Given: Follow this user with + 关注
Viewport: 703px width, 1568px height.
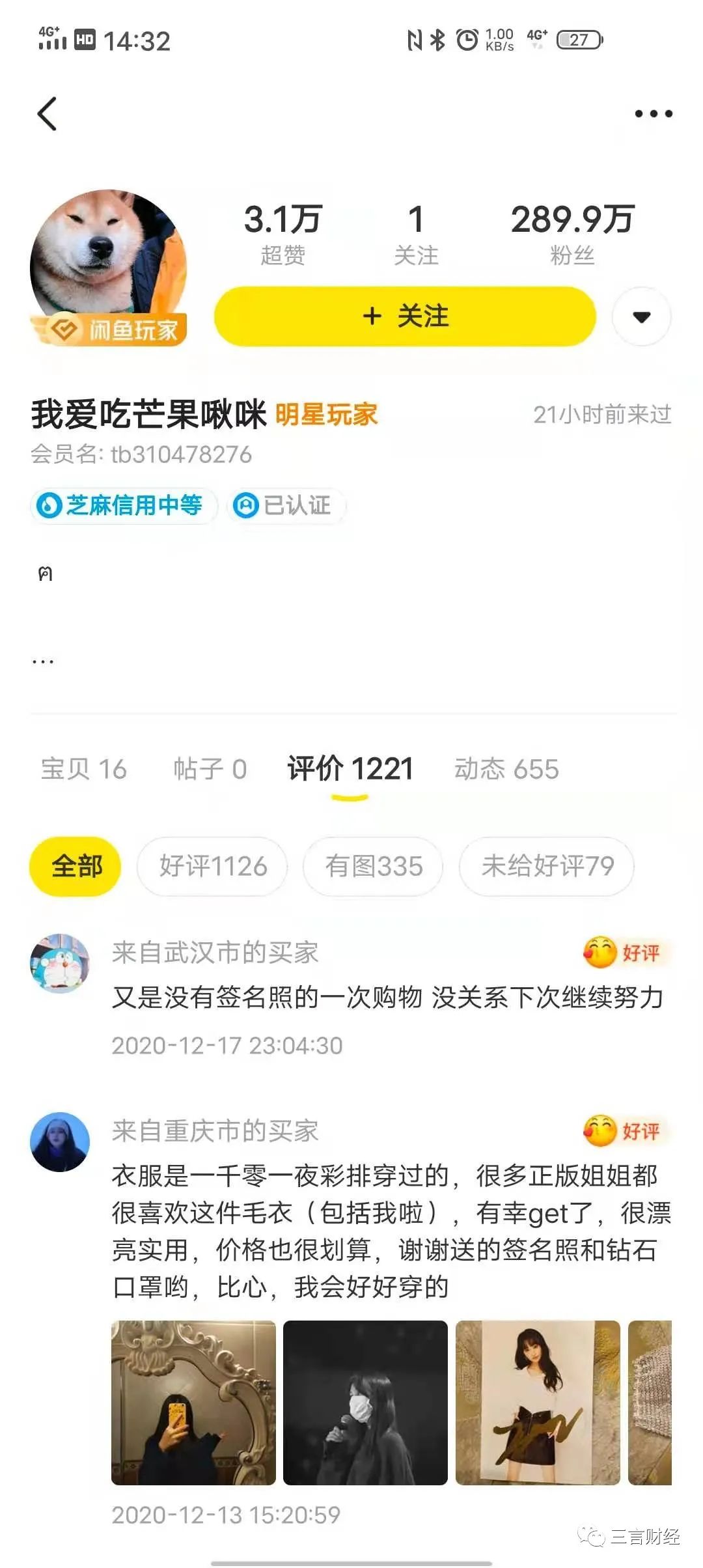Looking at the screenshot, I should pos(405,316).
